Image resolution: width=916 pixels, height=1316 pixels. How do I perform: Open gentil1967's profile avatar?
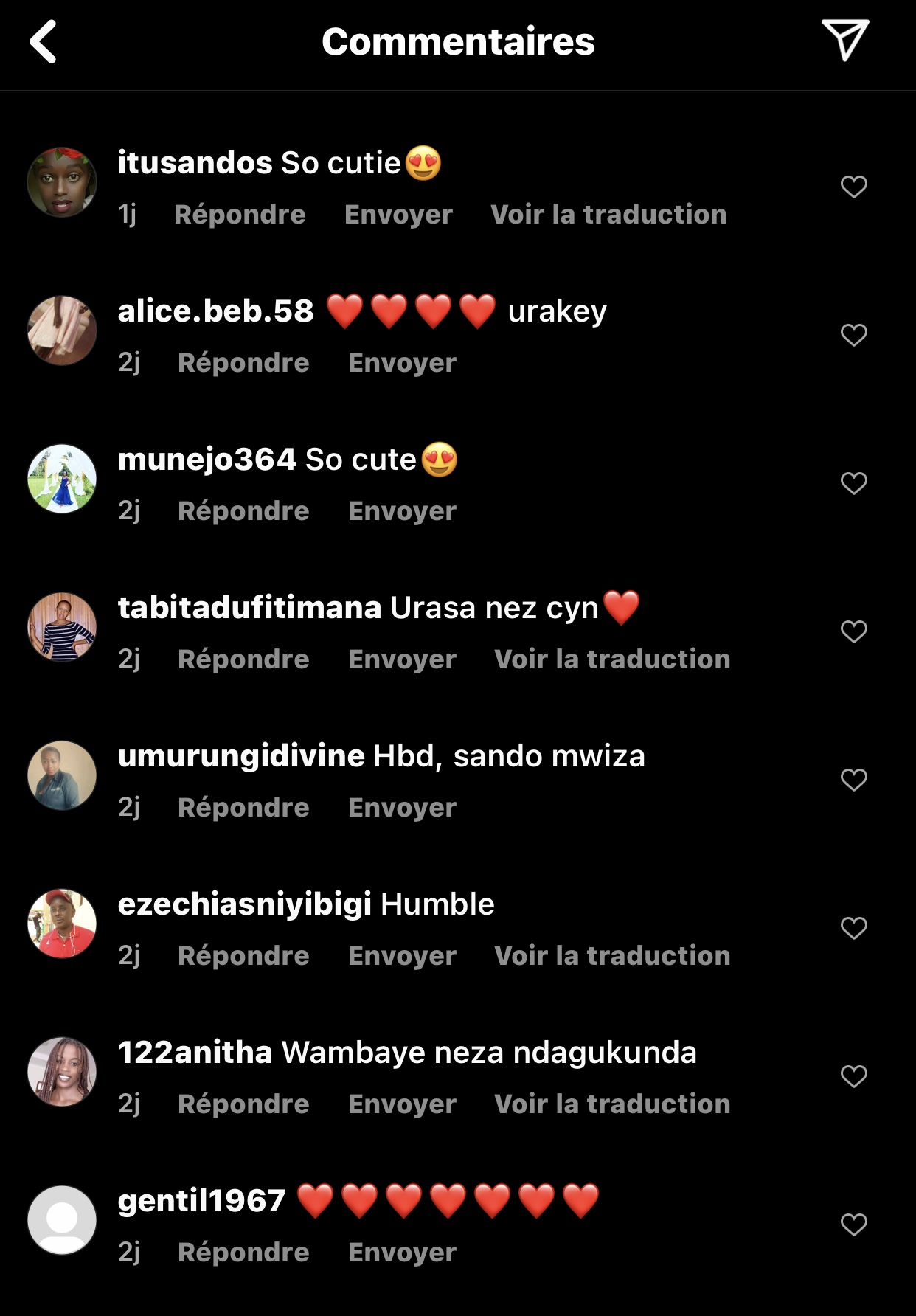pos(62,1220)
